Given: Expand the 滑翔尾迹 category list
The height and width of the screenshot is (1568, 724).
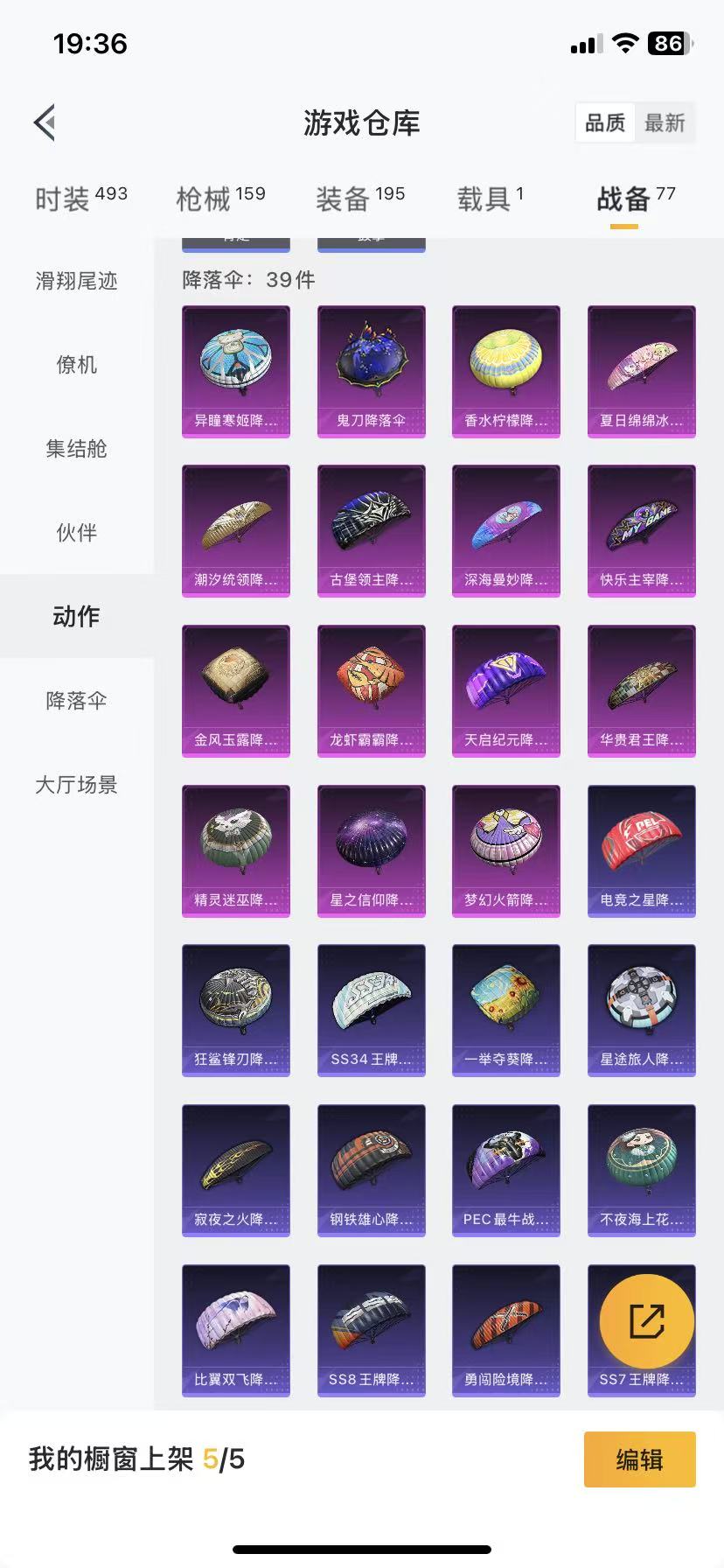Looking at the screenshot, I should click(75, 282).
